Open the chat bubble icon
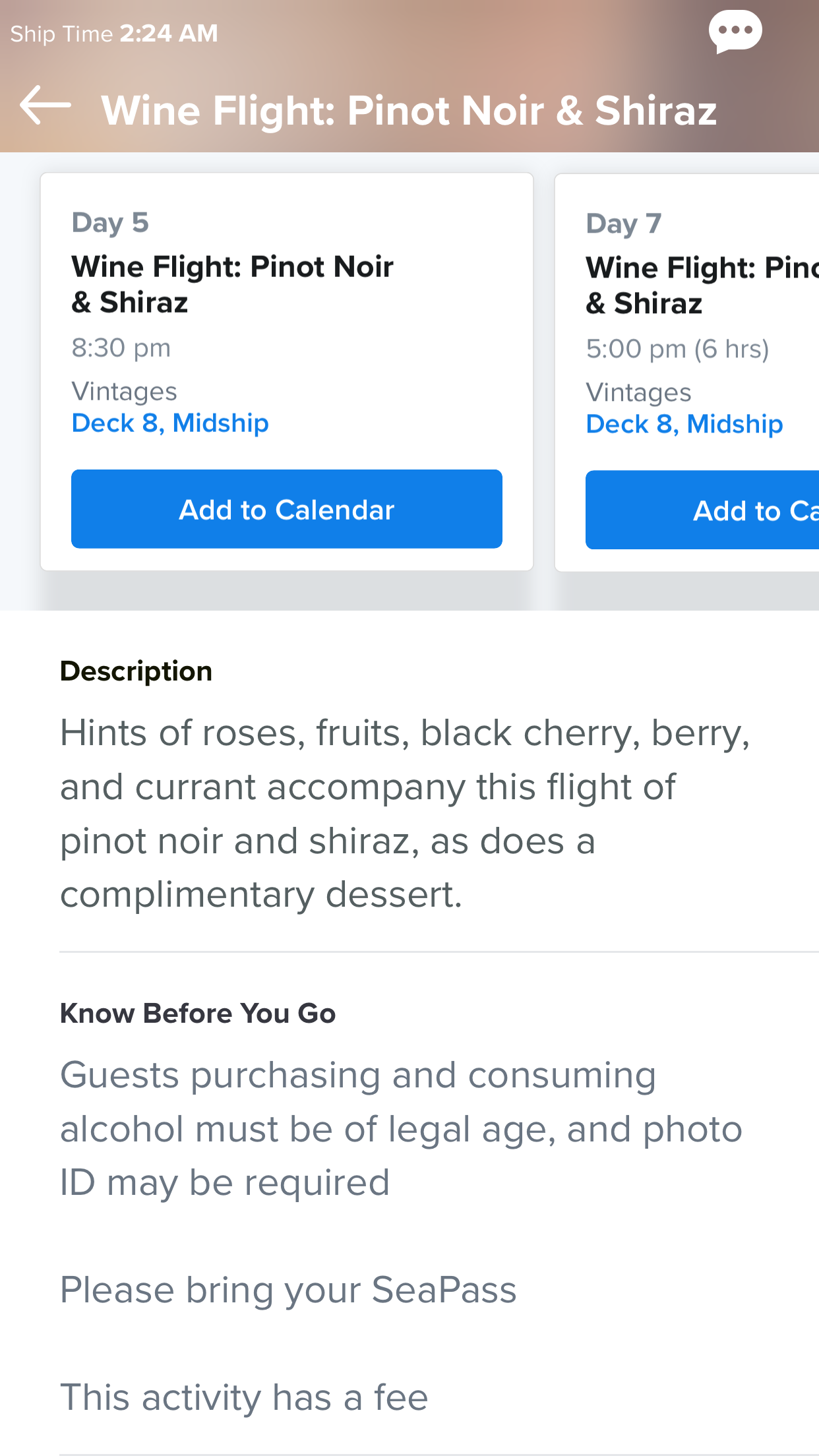Viewport: 819px width, 1456px height. 735,32
